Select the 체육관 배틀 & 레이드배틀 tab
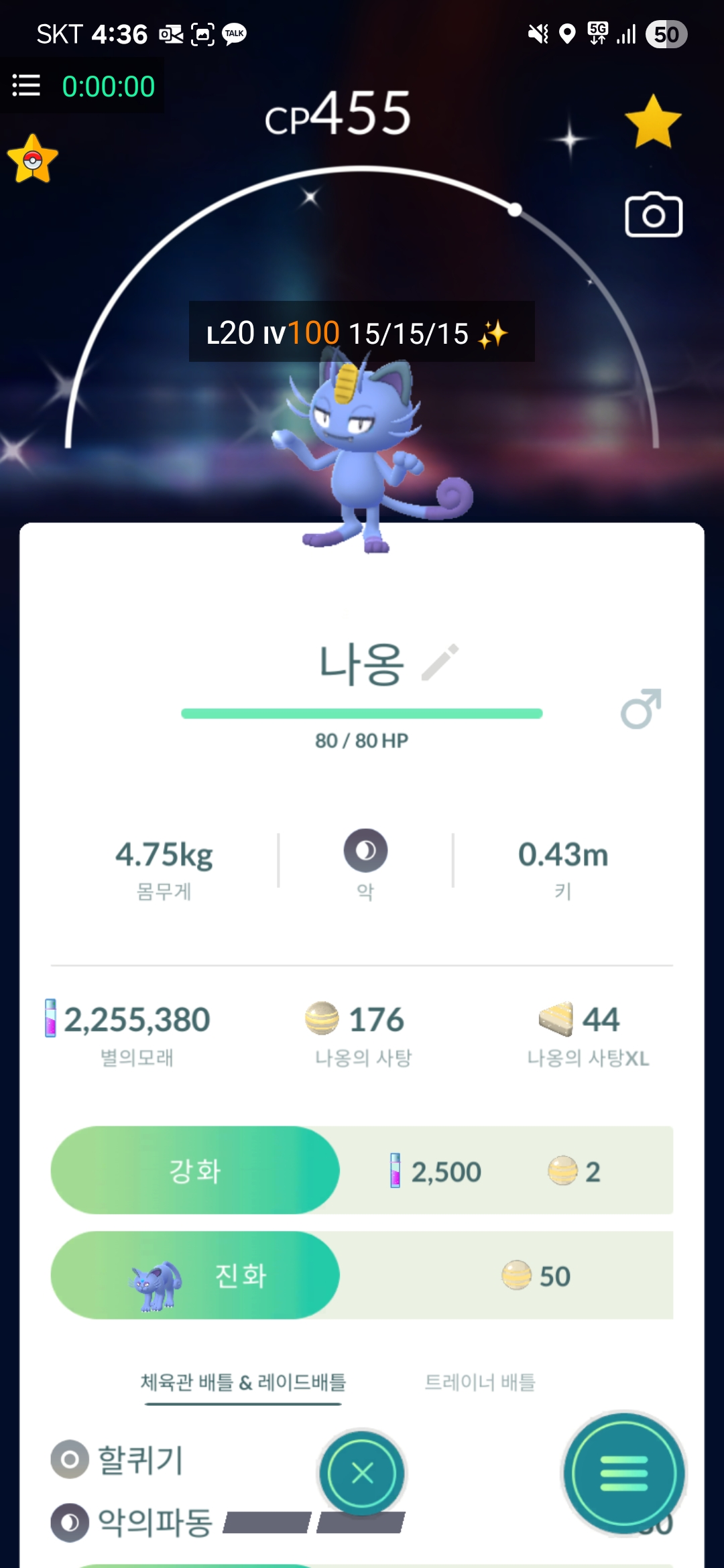This screenshot has width=724, height=1568. (243, 1382)
